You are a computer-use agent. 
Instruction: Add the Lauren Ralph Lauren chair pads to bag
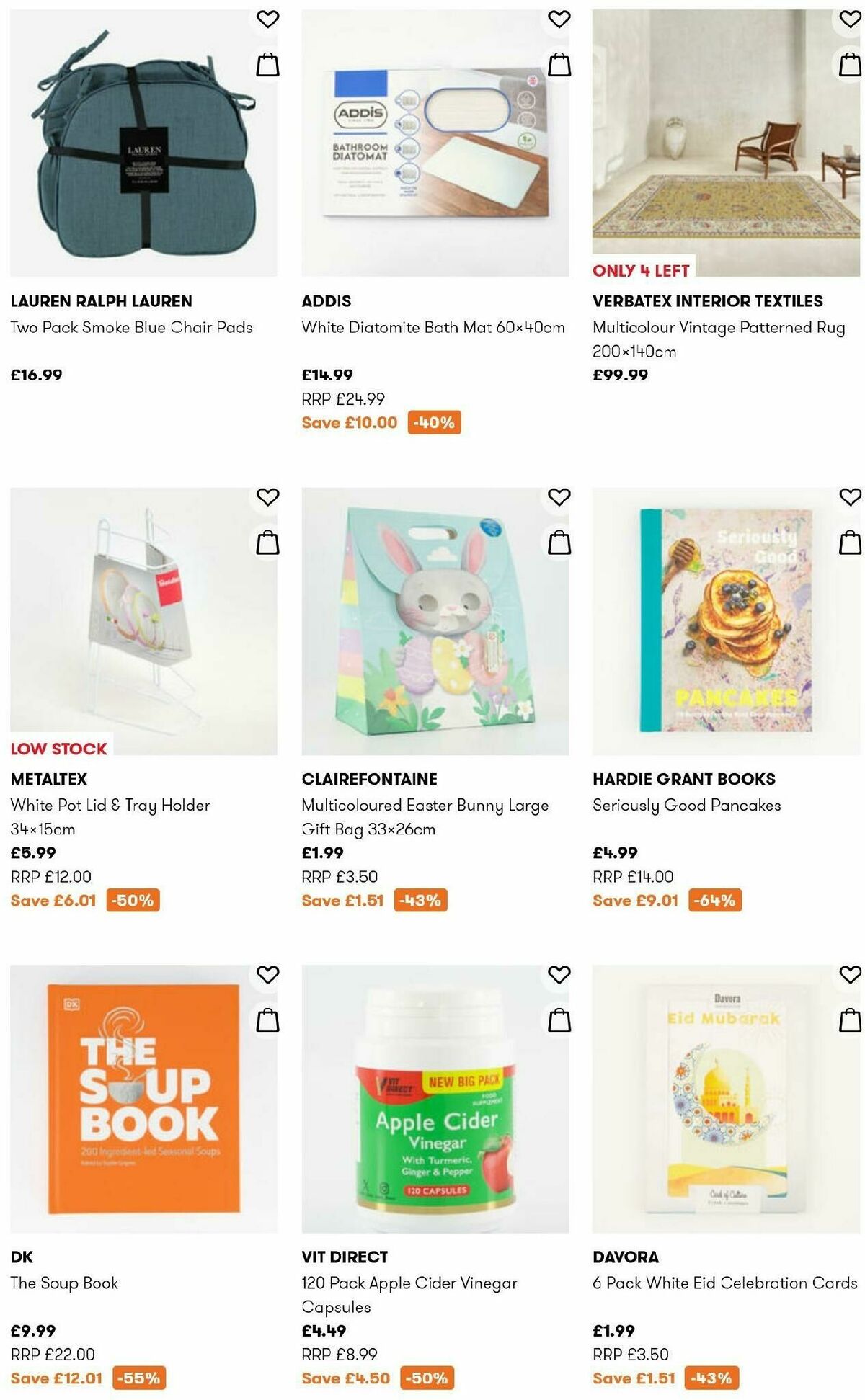267,64
